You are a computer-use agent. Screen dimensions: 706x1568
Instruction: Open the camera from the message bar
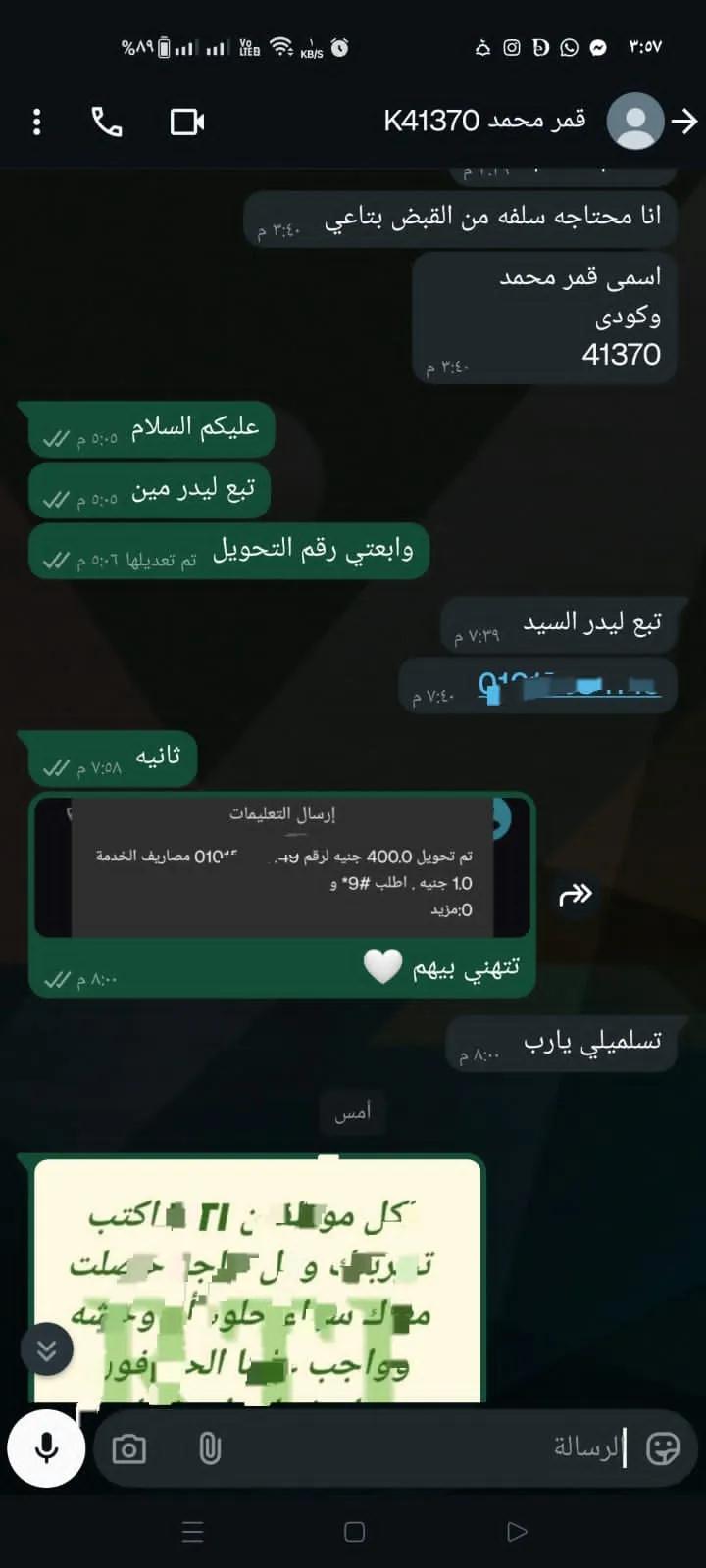point(129,1448)
